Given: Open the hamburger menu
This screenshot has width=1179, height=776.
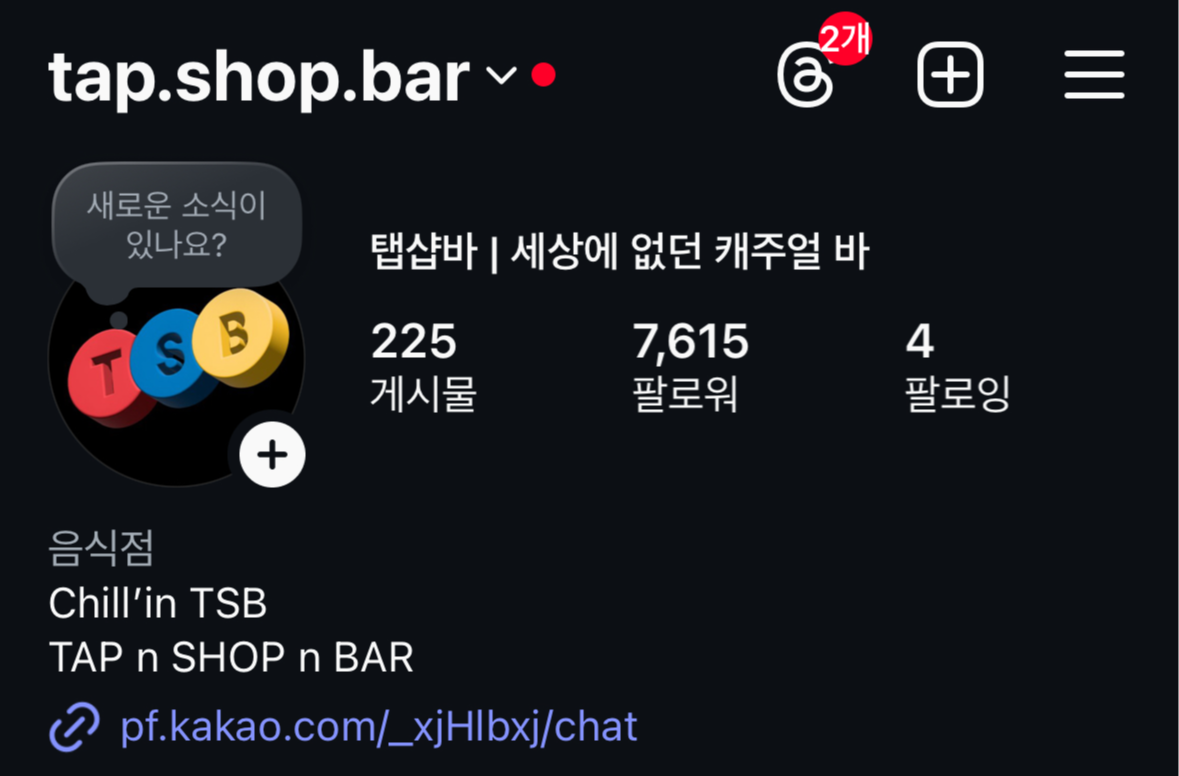Looking at the screenshot, I should [x=1094, y=75].
